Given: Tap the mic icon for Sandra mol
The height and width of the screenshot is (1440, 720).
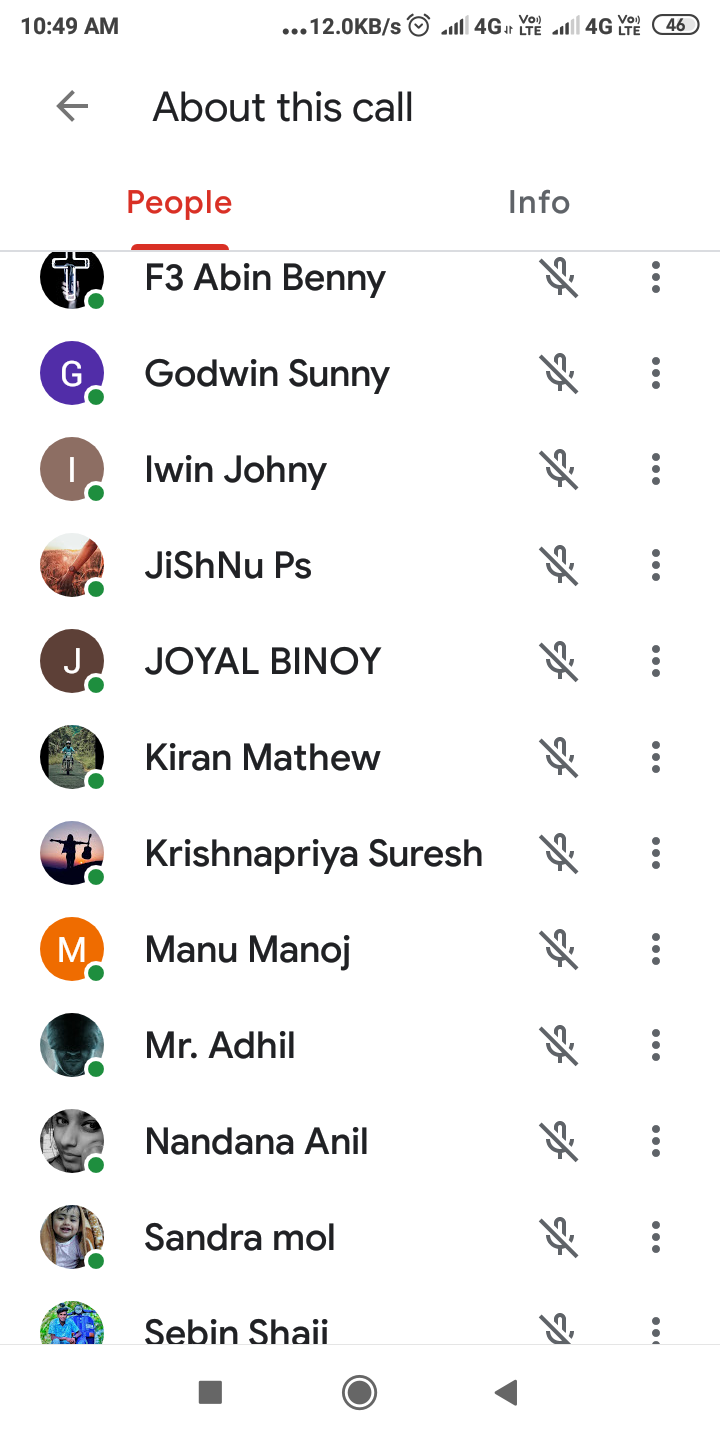Looking at the screenshot, I should point(561,1237).
